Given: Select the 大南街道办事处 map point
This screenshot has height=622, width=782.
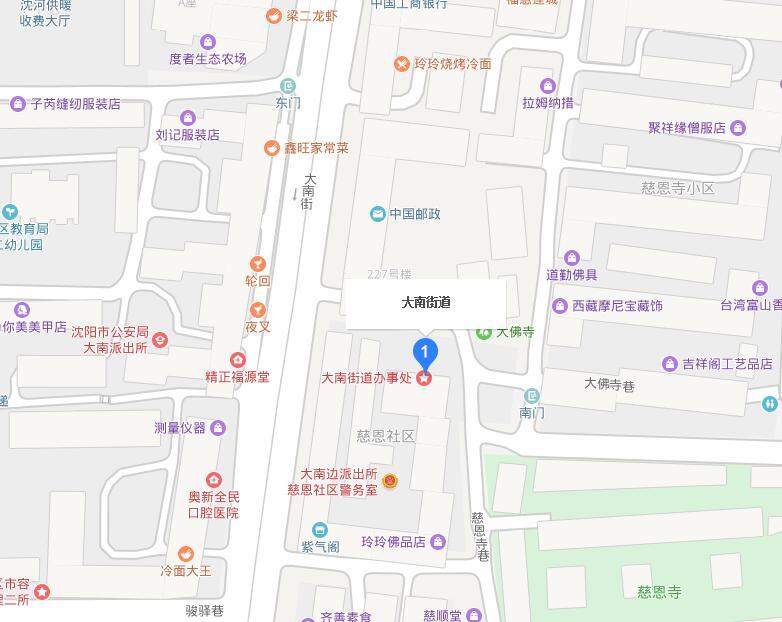Looking at the screenshot, I should [x=424, y=378].
